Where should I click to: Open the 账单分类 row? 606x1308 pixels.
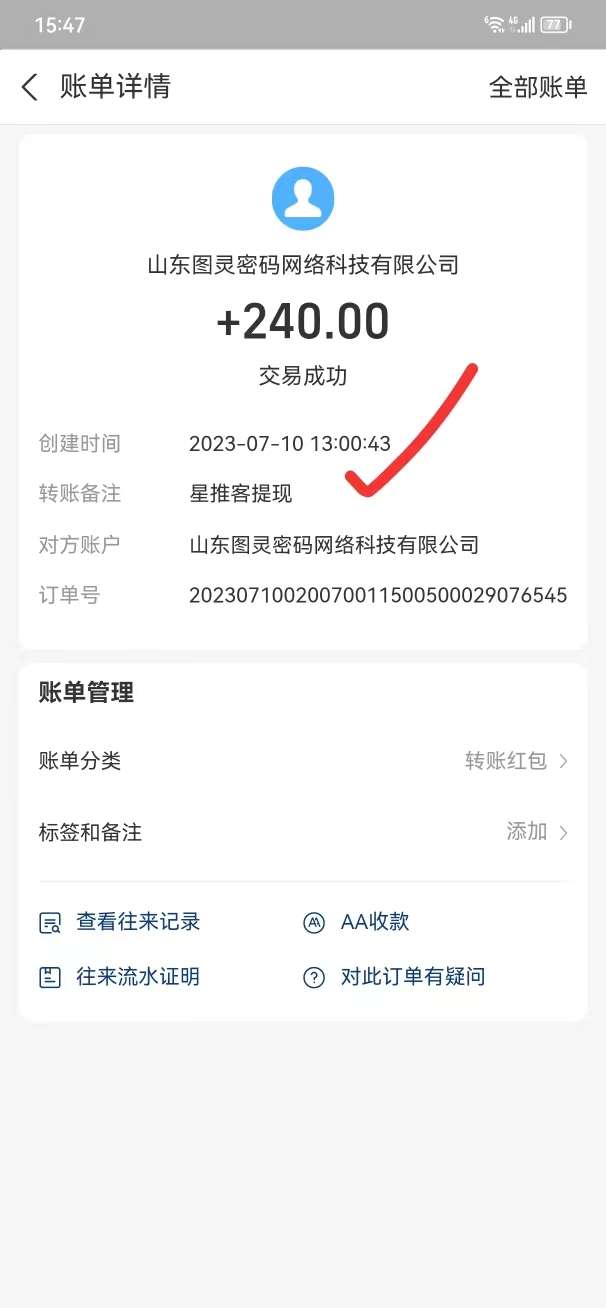point(303,761)
